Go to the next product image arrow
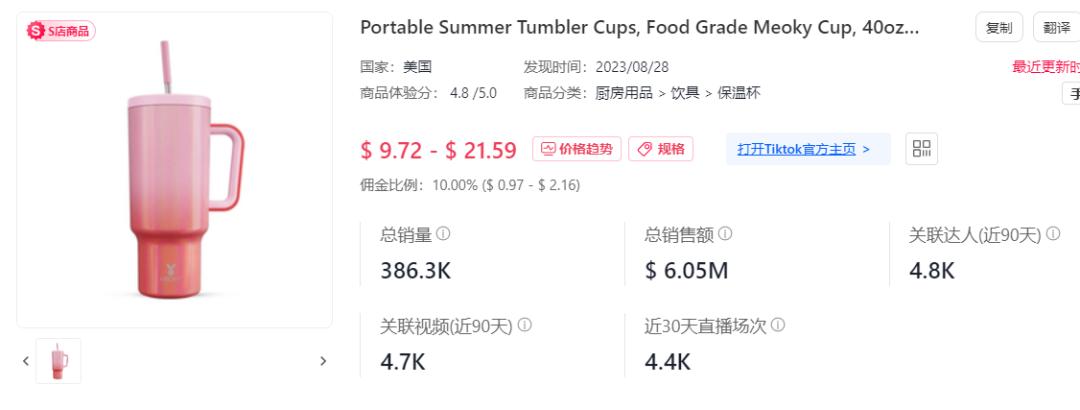This screenshot has width=1080, height=410. pos(322,361)
